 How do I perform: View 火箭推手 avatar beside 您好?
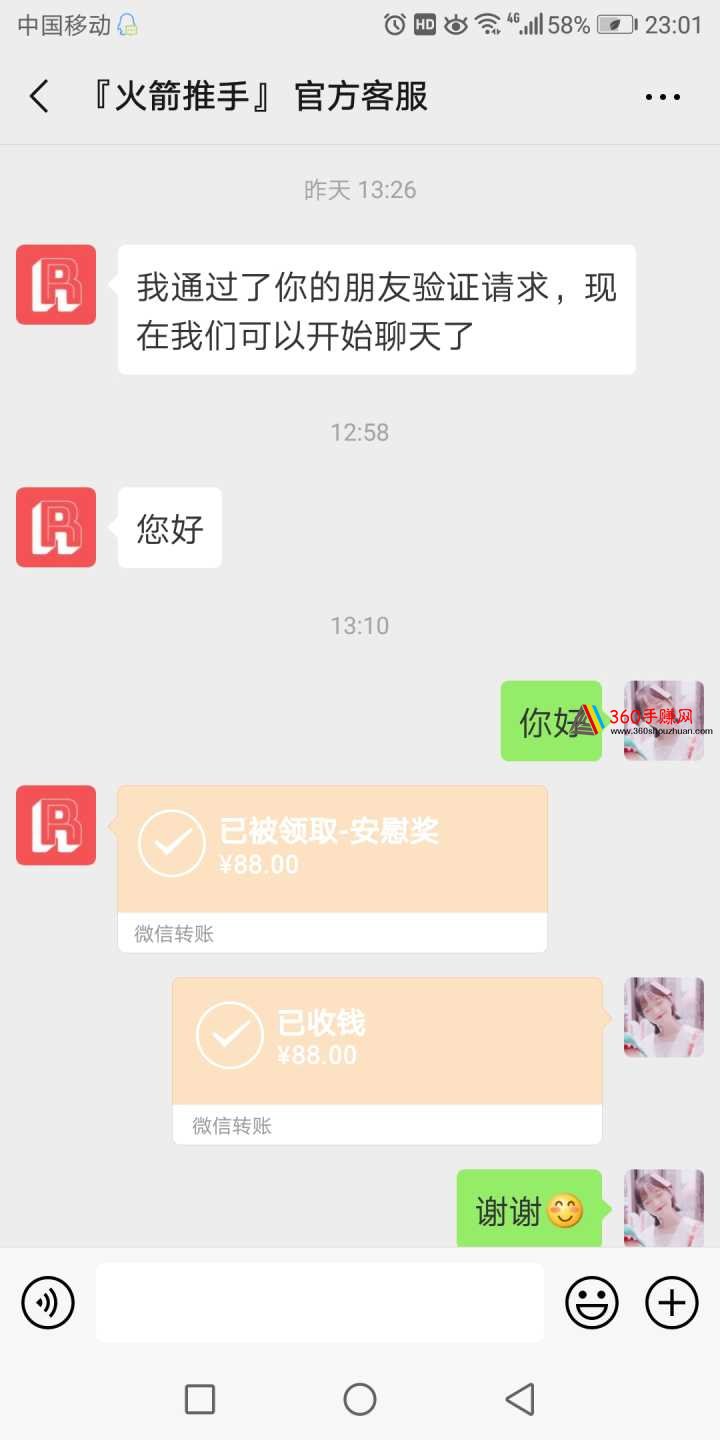[x=56, y=527]
